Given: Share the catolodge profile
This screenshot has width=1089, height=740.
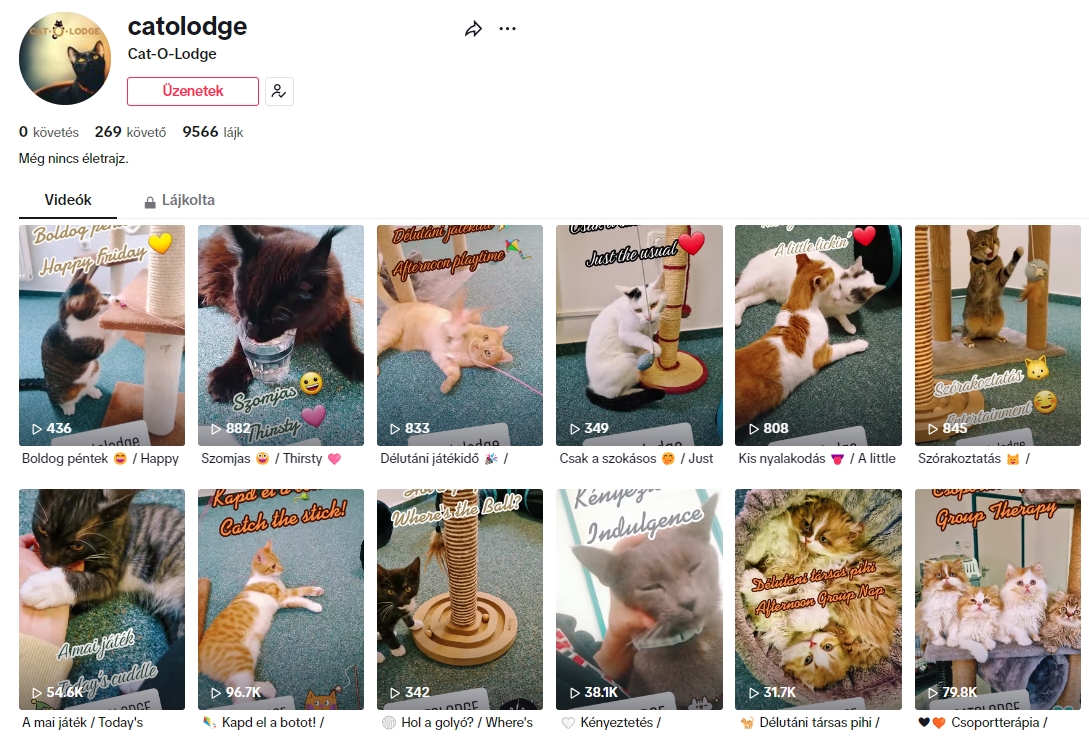Looking at the screenshot, I should tap(473, 29).
